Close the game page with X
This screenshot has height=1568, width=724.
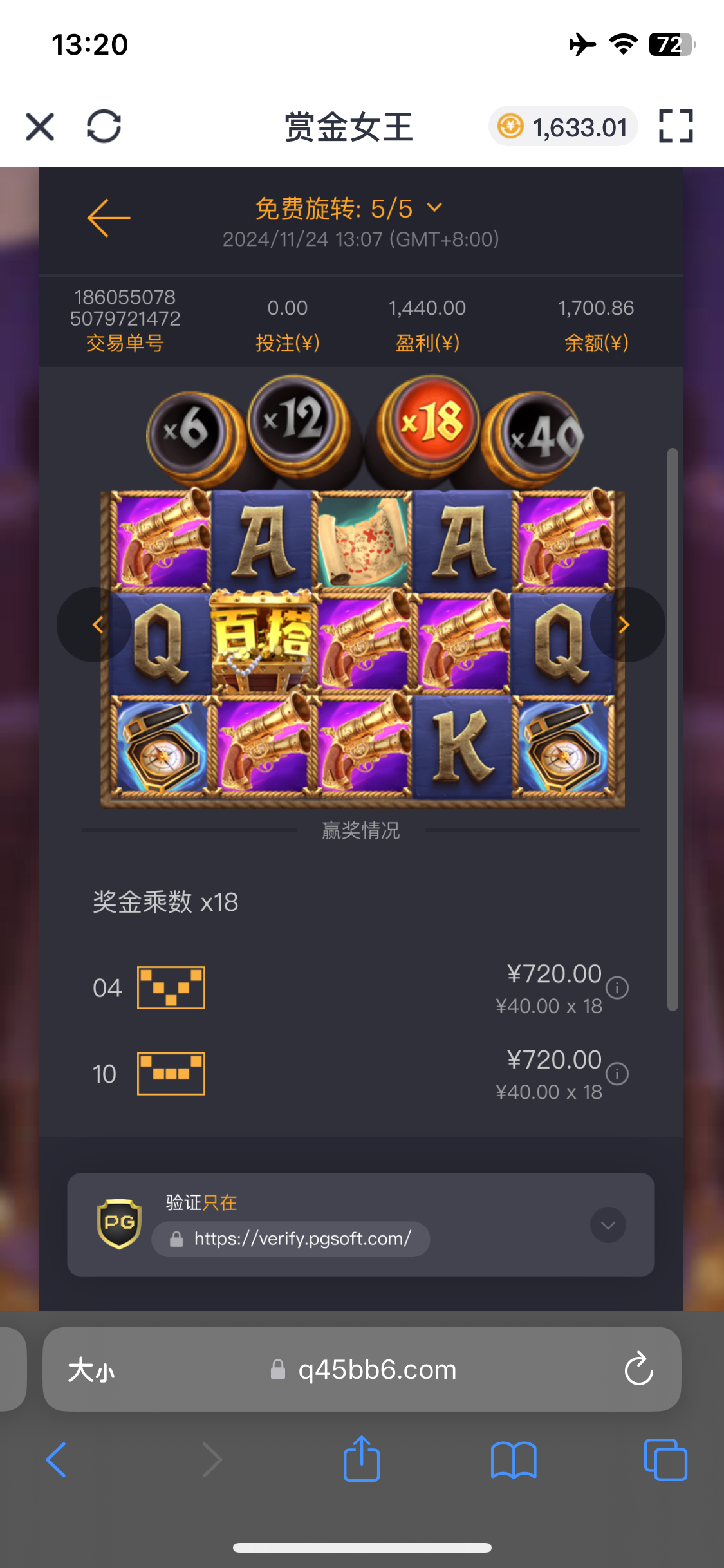pyautogui.click(x=40, y=126)
